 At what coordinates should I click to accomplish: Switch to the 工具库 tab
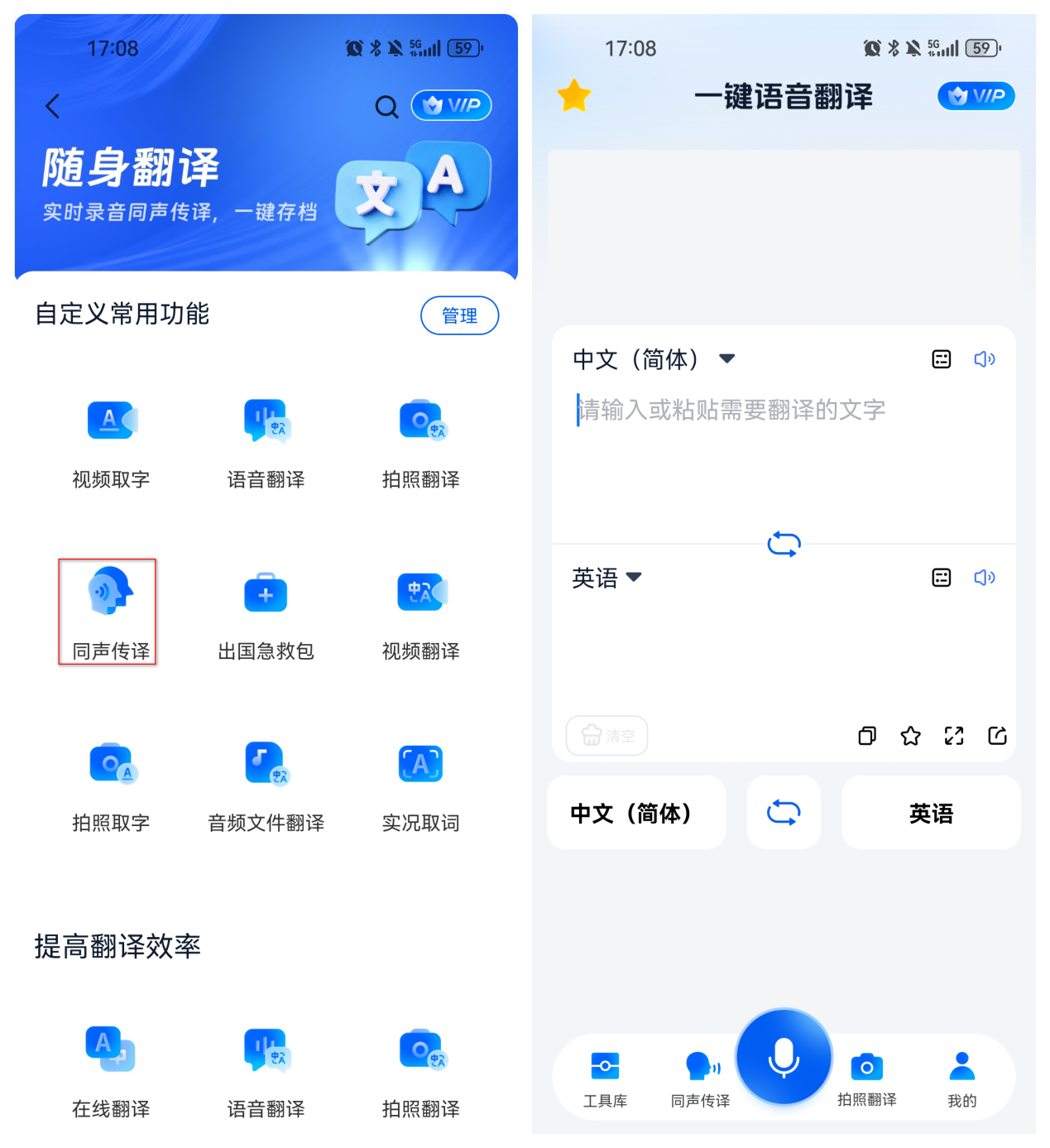(605, 1079)
